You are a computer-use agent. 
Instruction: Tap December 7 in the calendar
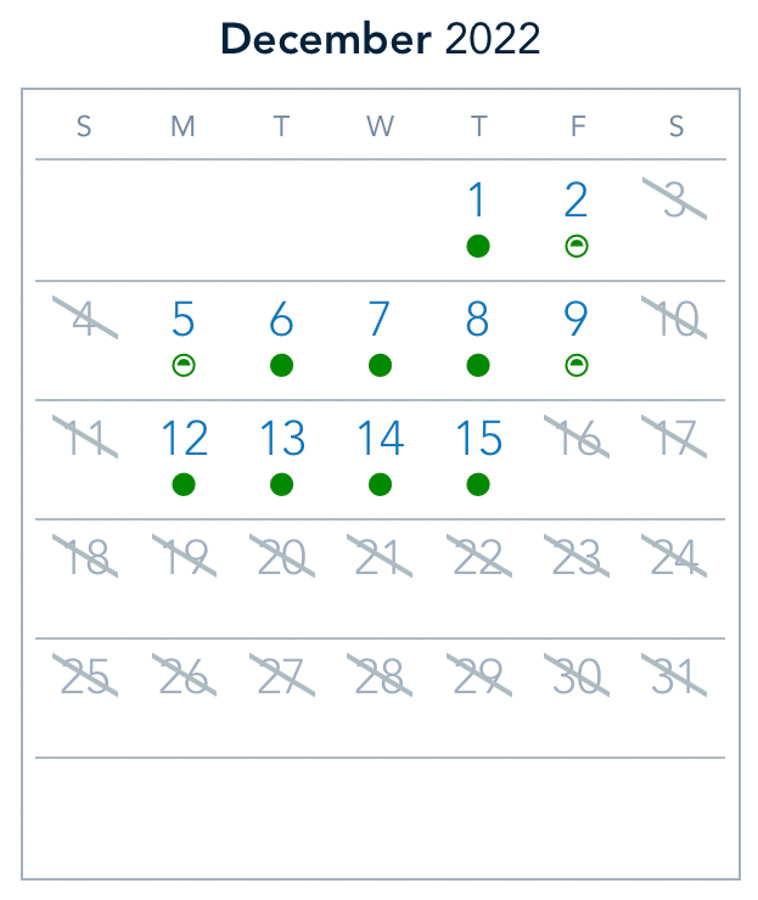click(x=379, y=321)
